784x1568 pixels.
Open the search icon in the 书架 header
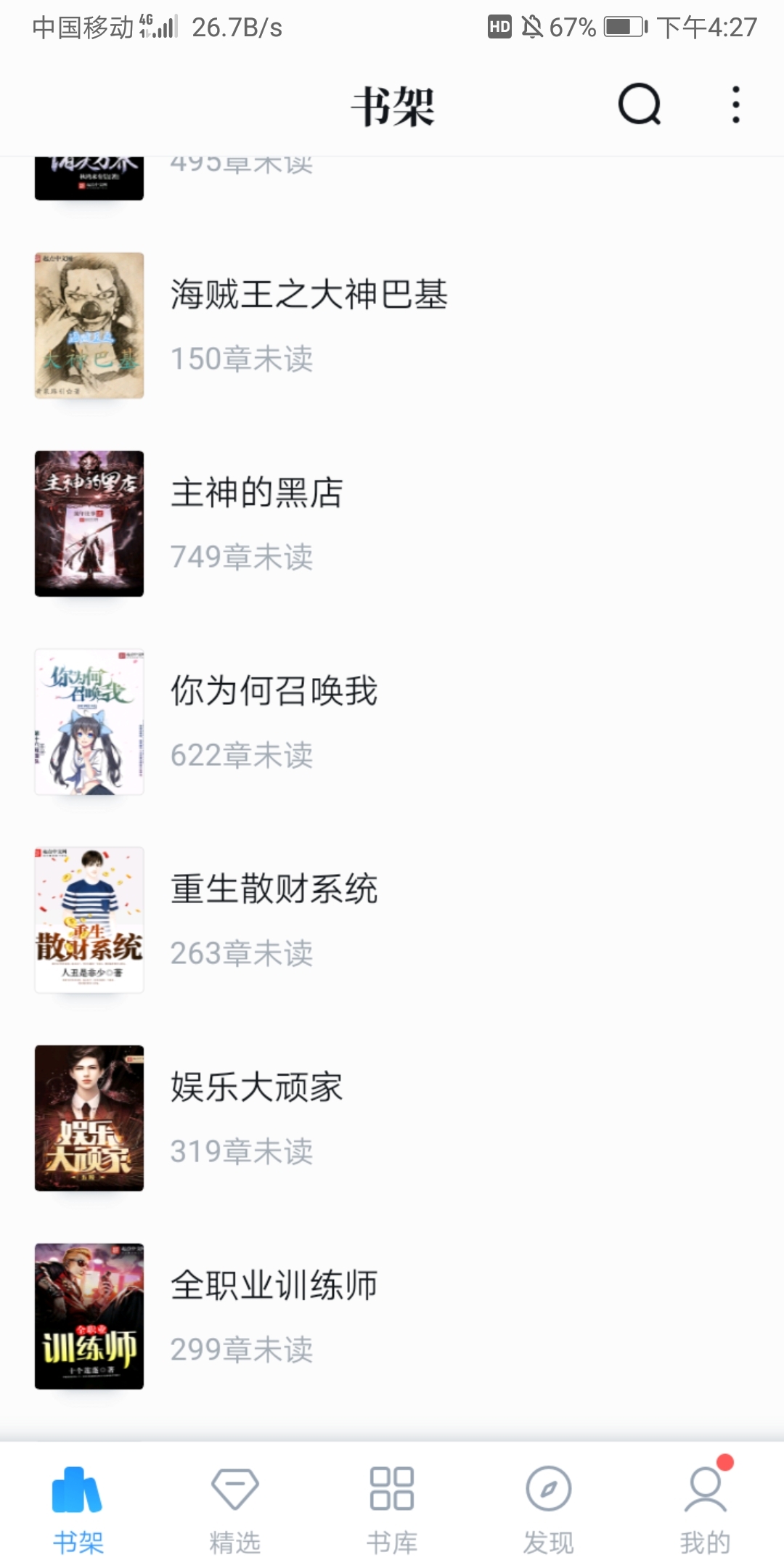(639, 105)
